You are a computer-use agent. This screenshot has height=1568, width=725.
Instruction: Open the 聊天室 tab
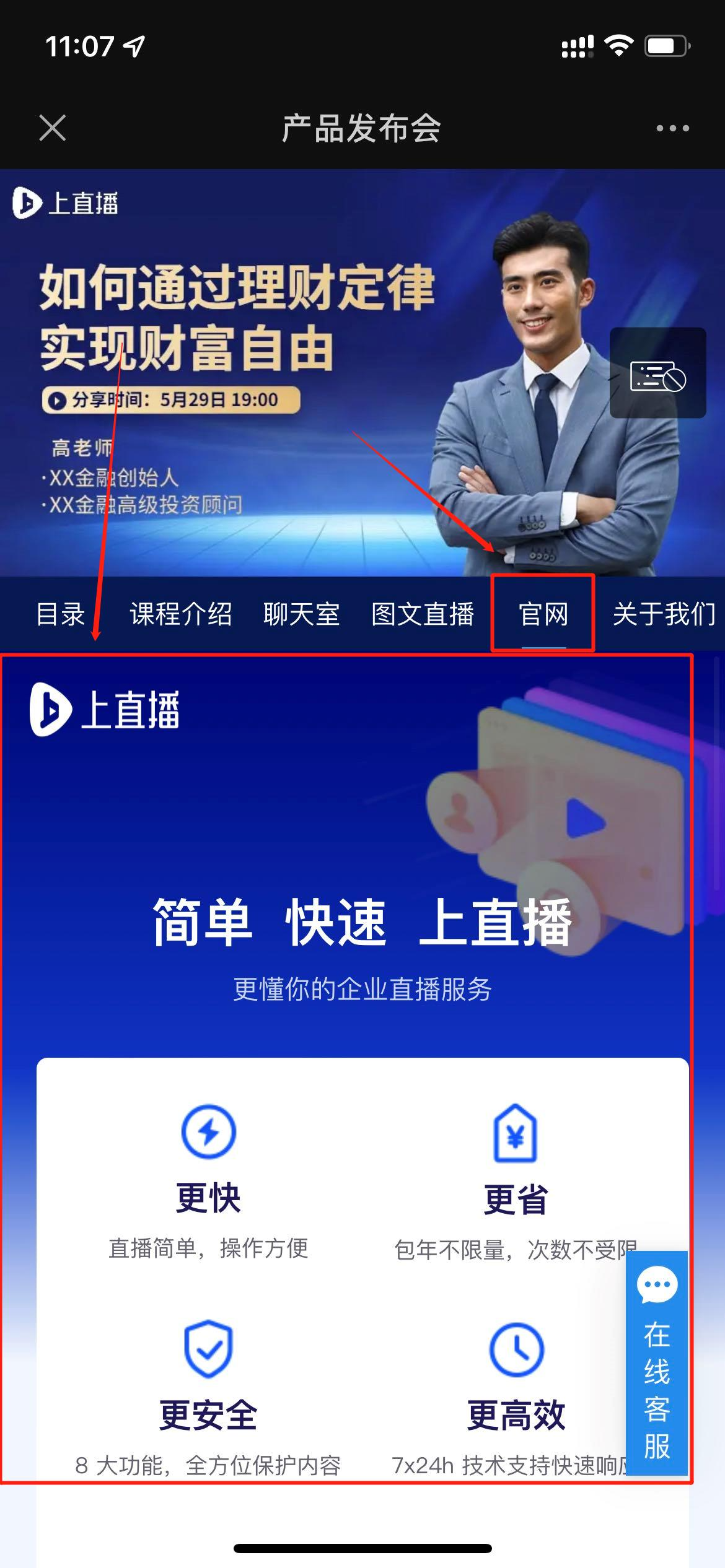(x=301, y=614)
